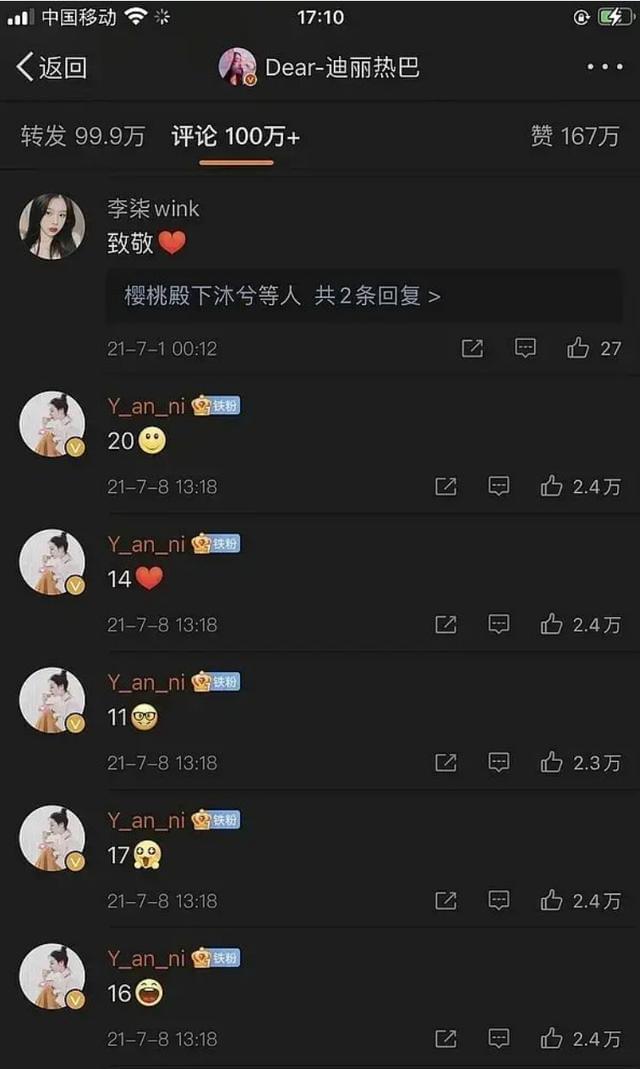
Task: Like the comment reading 11
Action: pyautogui.click(x=552, y=763)
